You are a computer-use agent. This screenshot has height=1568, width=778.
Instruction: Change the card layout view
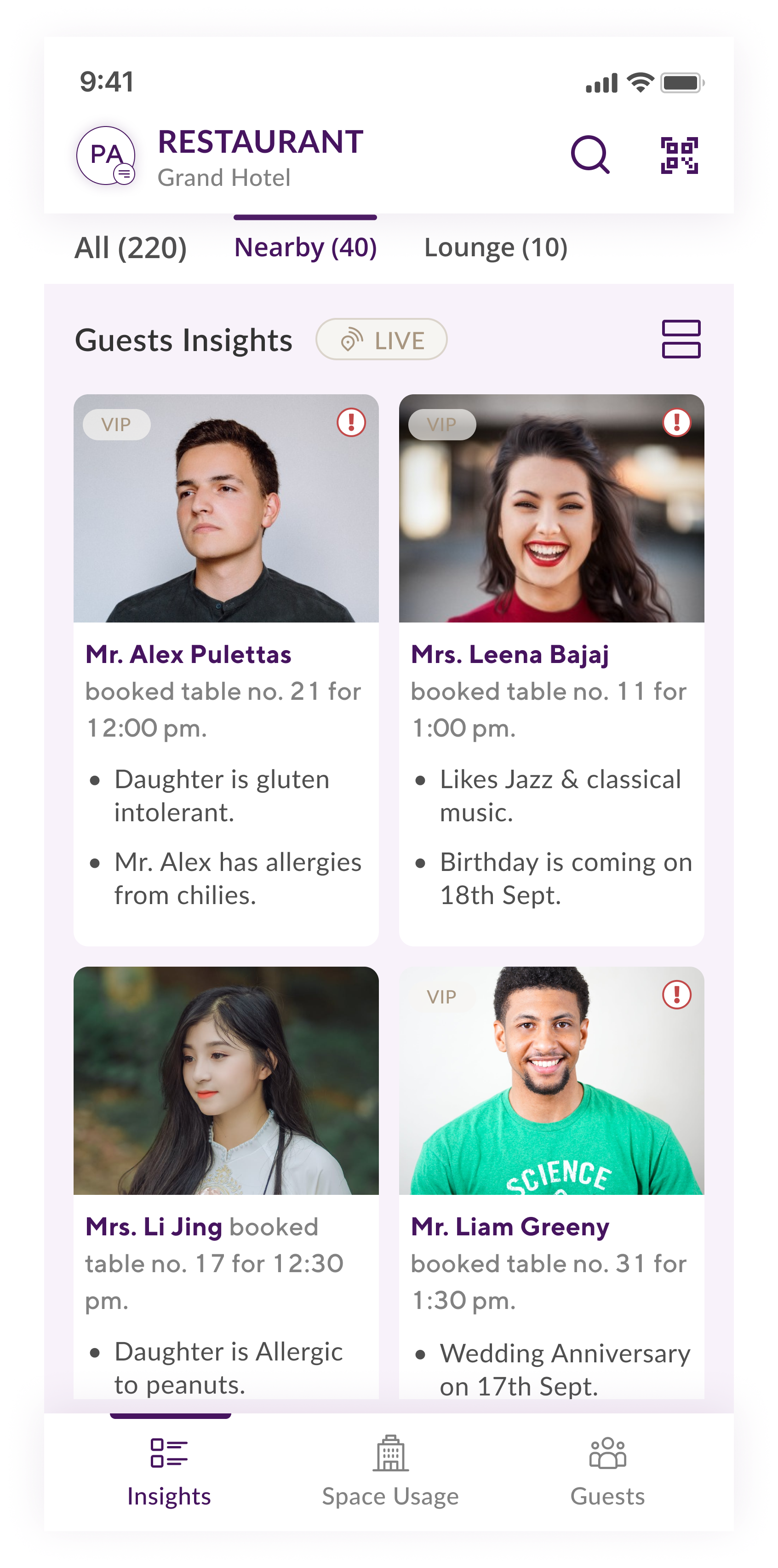point(681,339)
